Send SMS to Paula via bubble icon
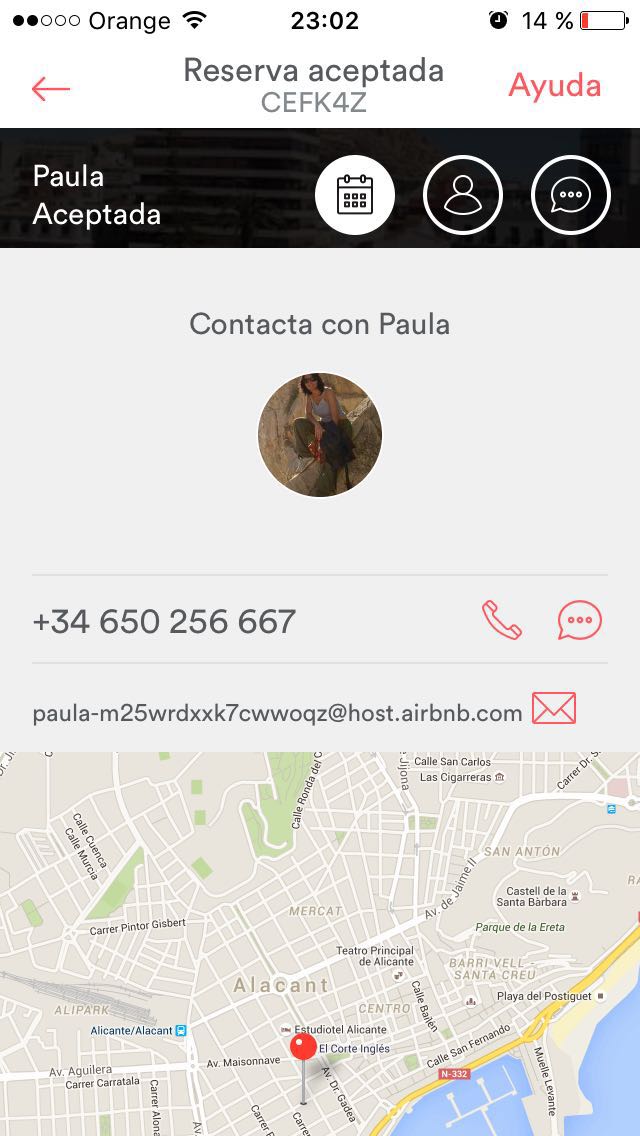The height and width of the screenshot is (1136, 640). pos(579,621)
